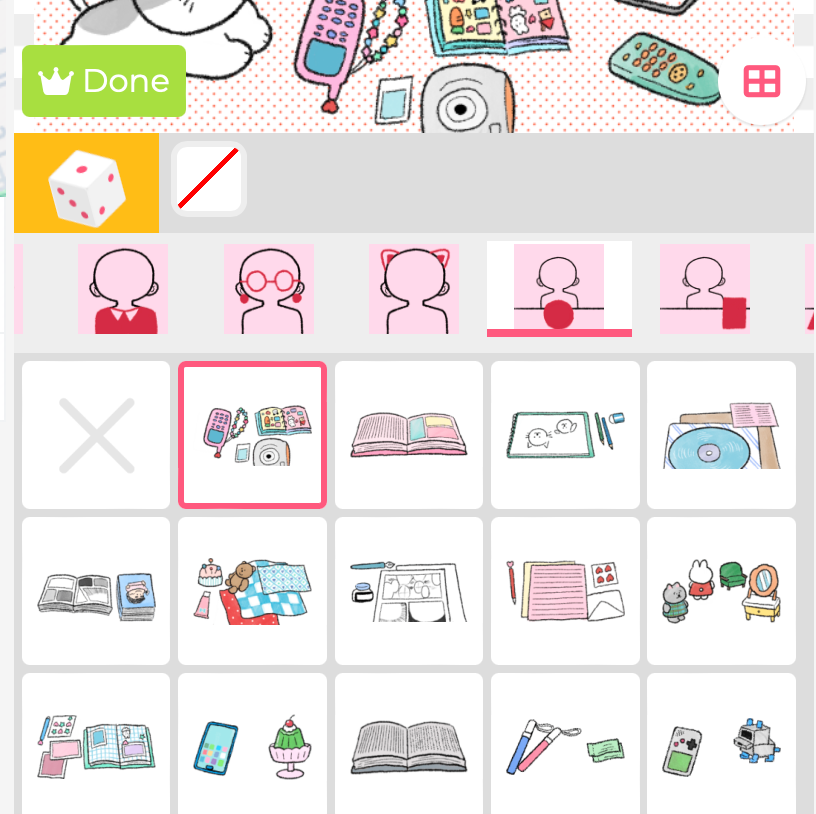
Task: Choose the manga page with ink item
Action: (x=409, y=591)
